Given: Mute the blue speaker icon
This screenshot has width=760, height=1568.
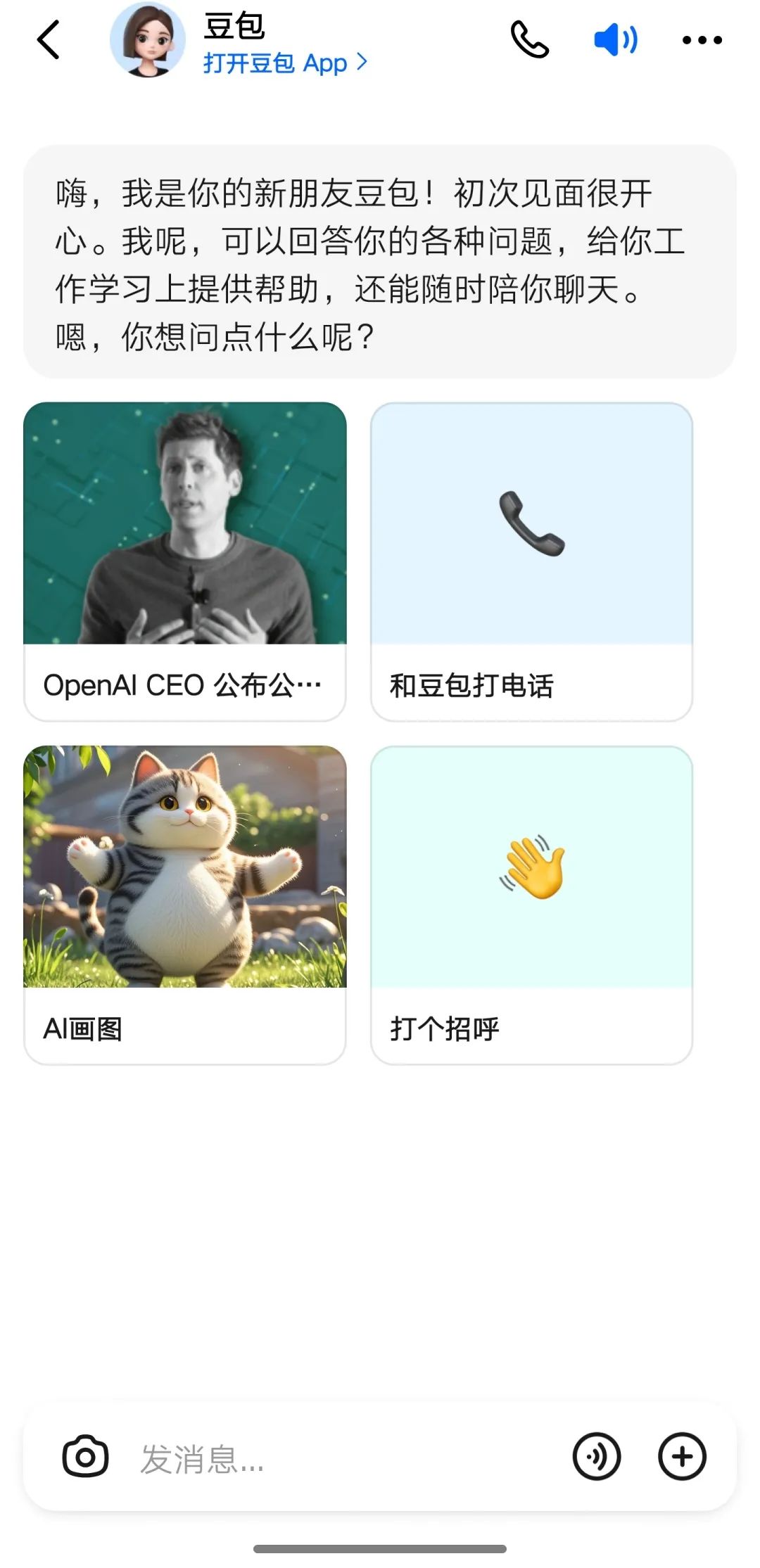Looking at the screenshot, I should pos(616,40).
